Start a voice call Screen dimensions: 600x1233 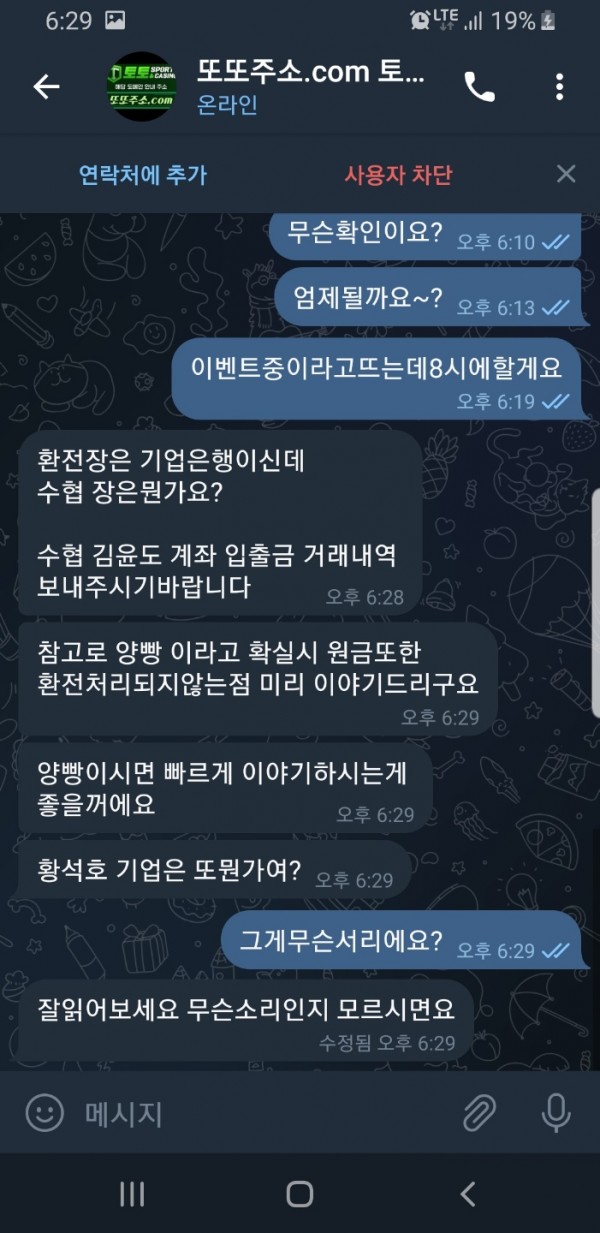[x=480, y=87]
